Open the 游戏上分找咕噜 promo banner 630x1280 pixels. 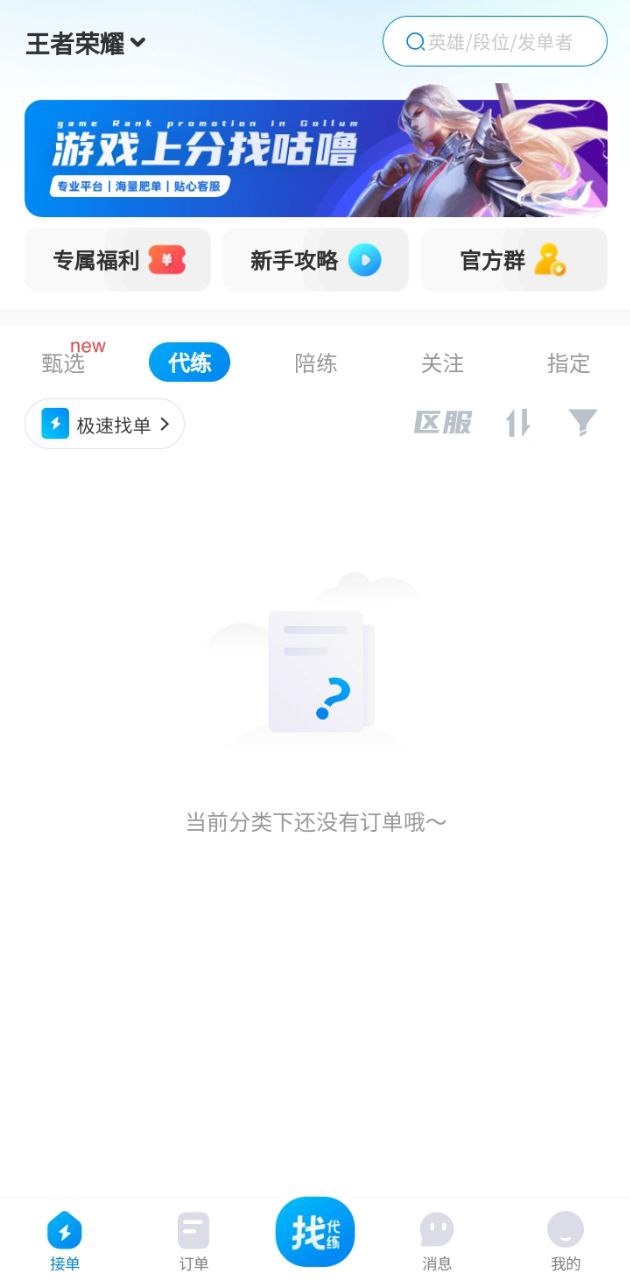(315, 158)
